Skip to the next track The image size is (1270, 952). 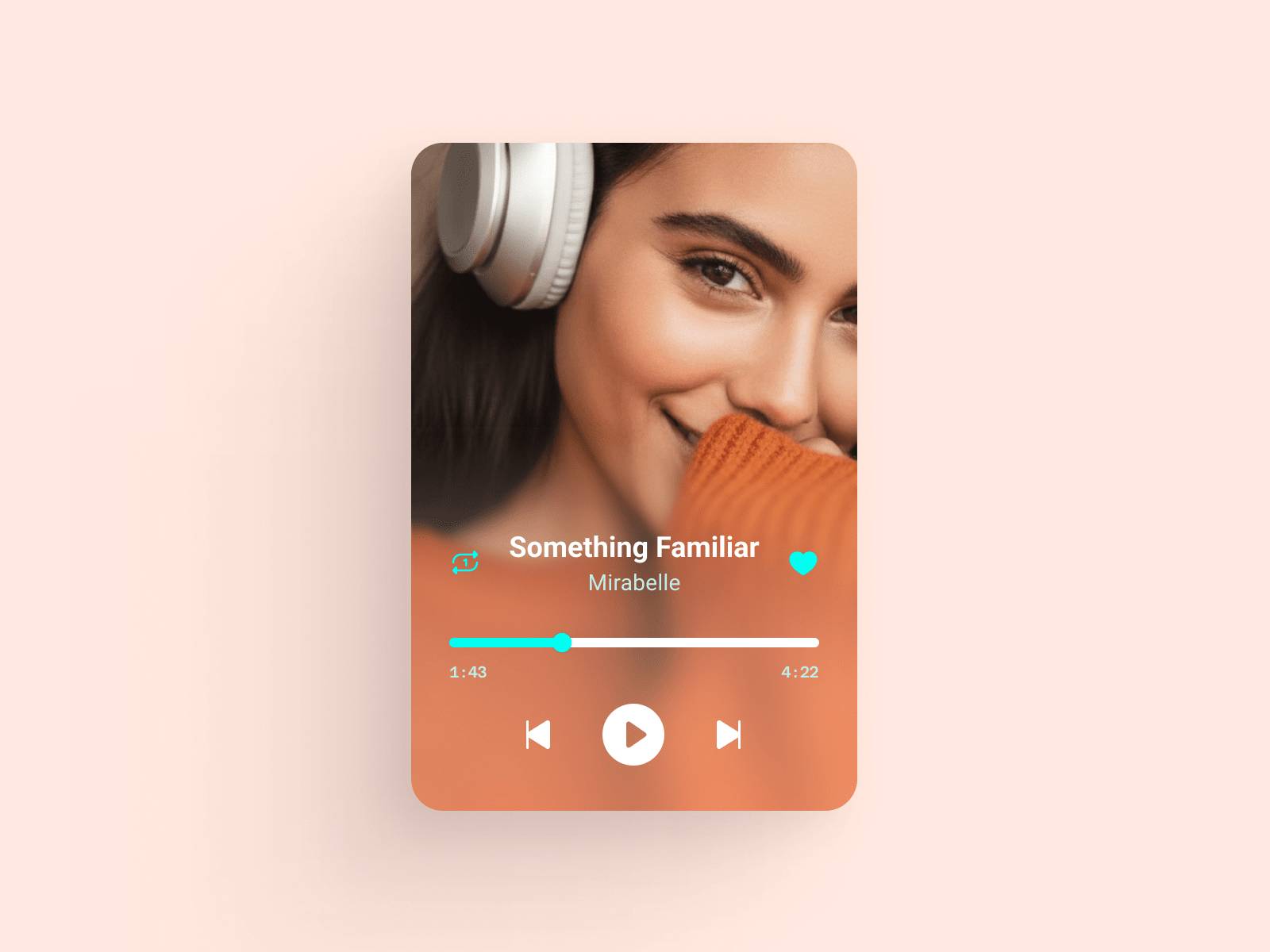point(728,735)
